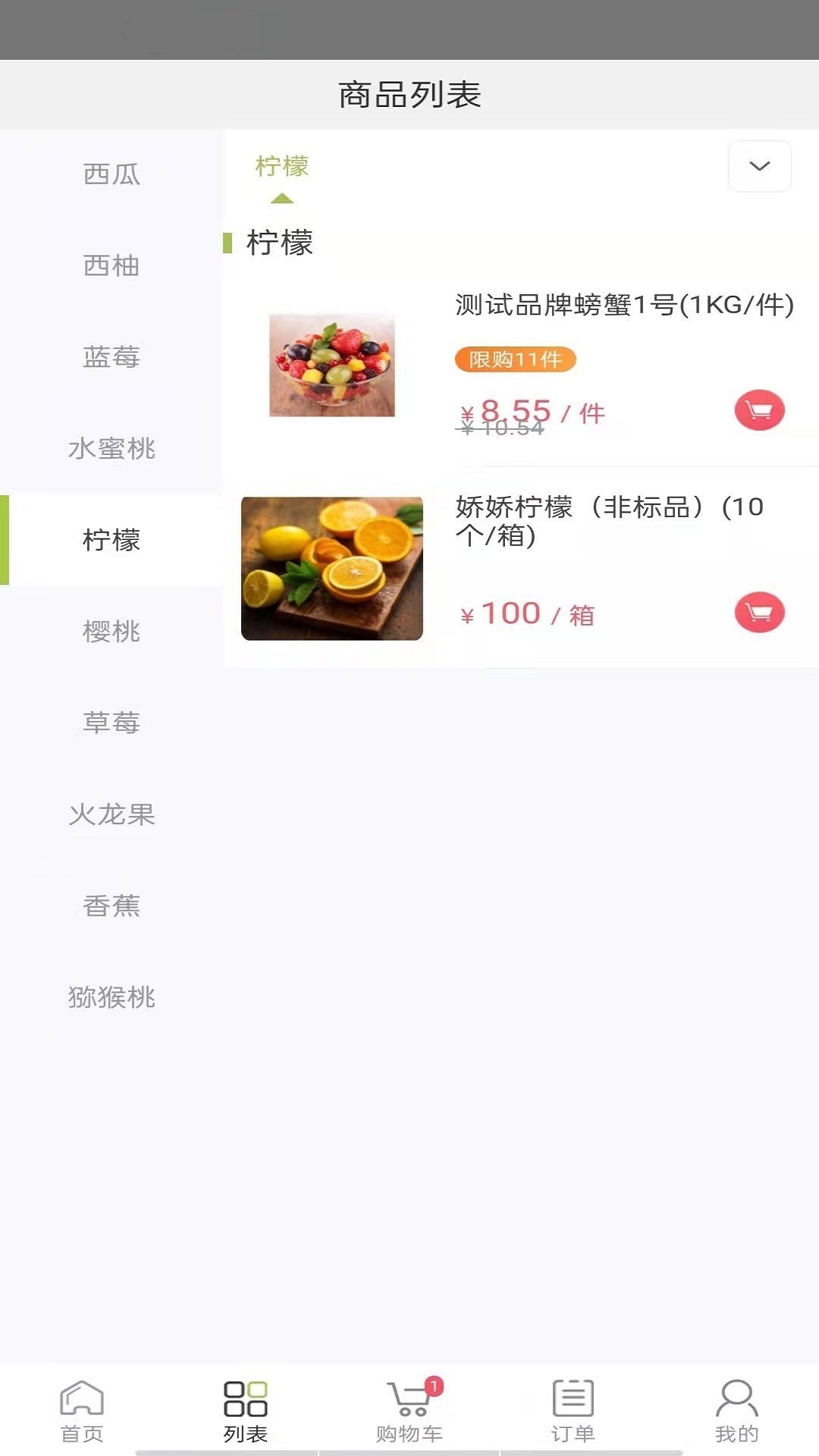The image size is (819, 1456).
Task: Add 测试品牌螃蟹1号 to cart
Action: pos(759,410)
